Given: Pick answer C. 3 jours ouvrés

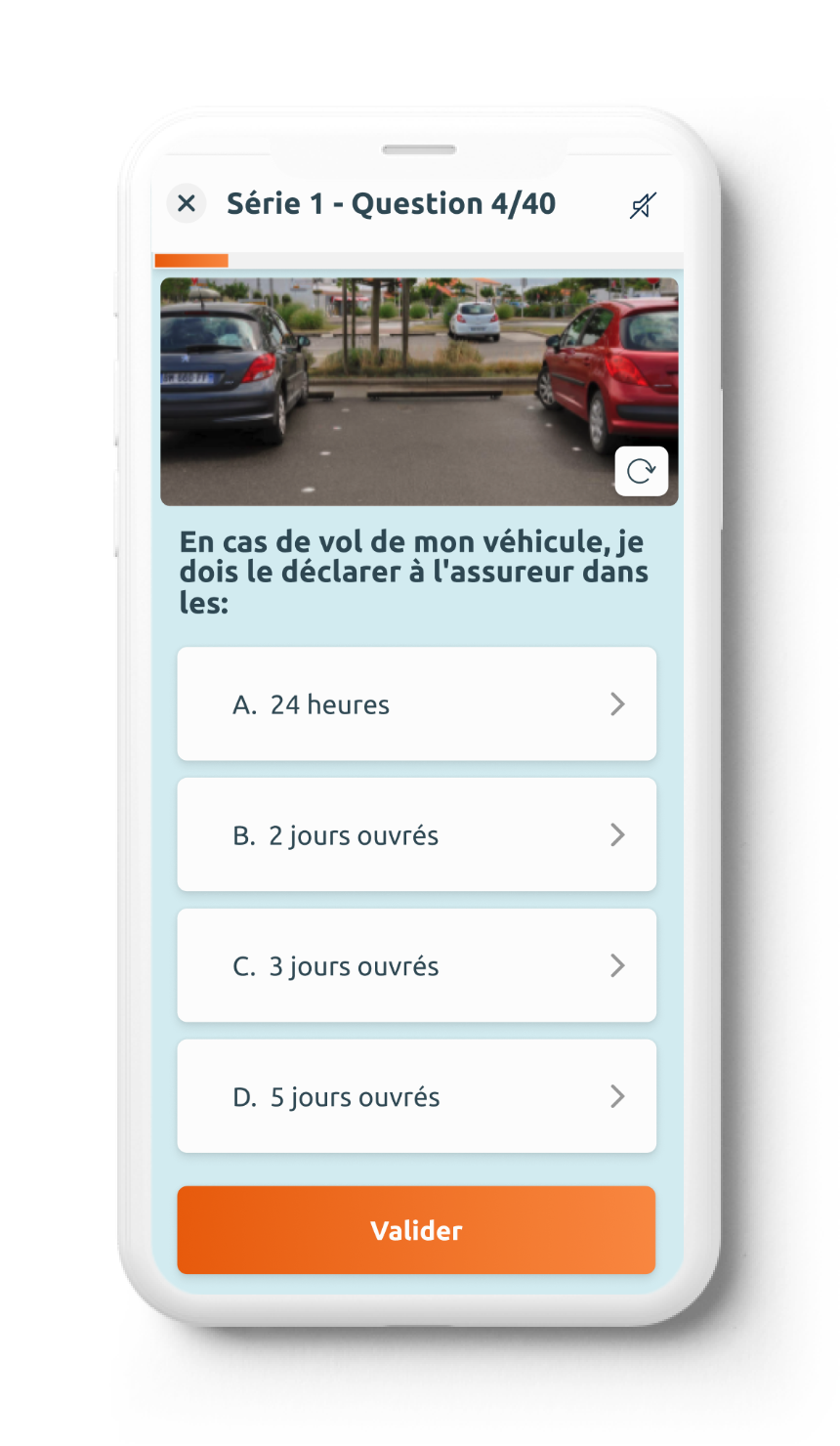Looking at the screenshot, I should [416, 966].
